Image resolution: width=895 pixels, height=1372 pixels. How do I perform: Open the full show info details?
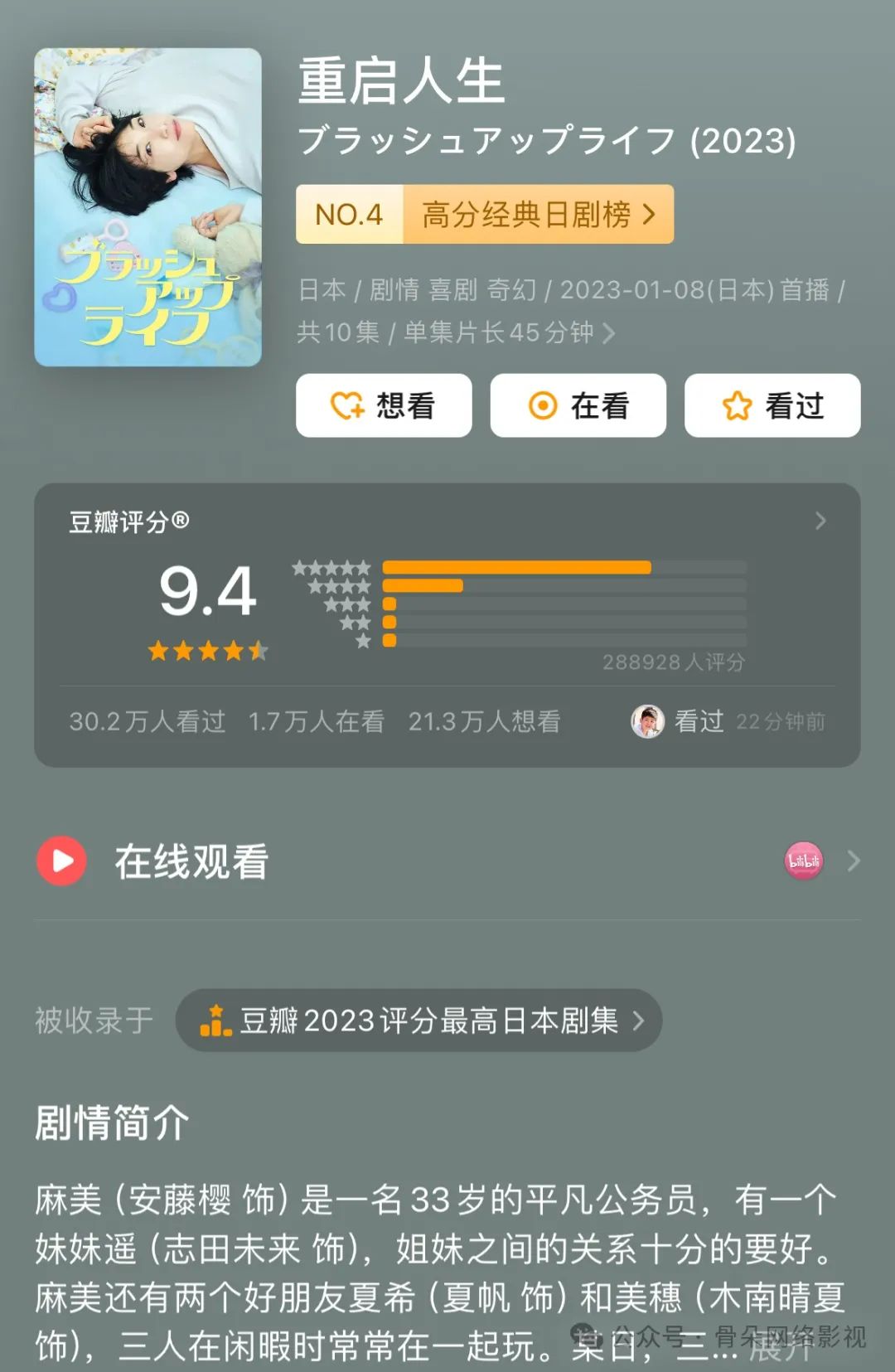click(607, 333)
